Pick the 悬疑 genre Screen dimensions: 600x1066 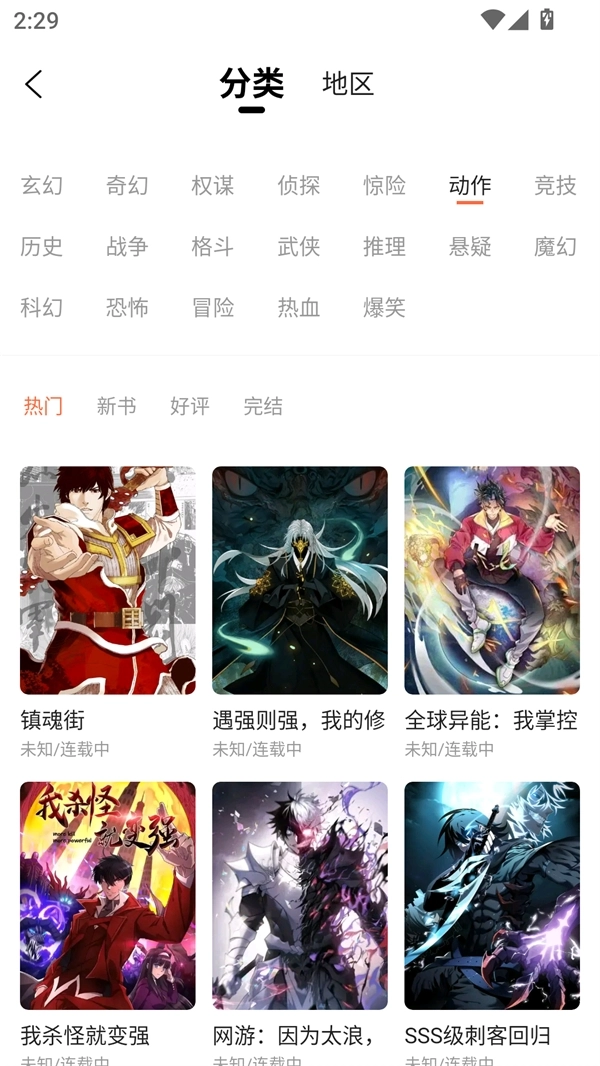point(470,246)
